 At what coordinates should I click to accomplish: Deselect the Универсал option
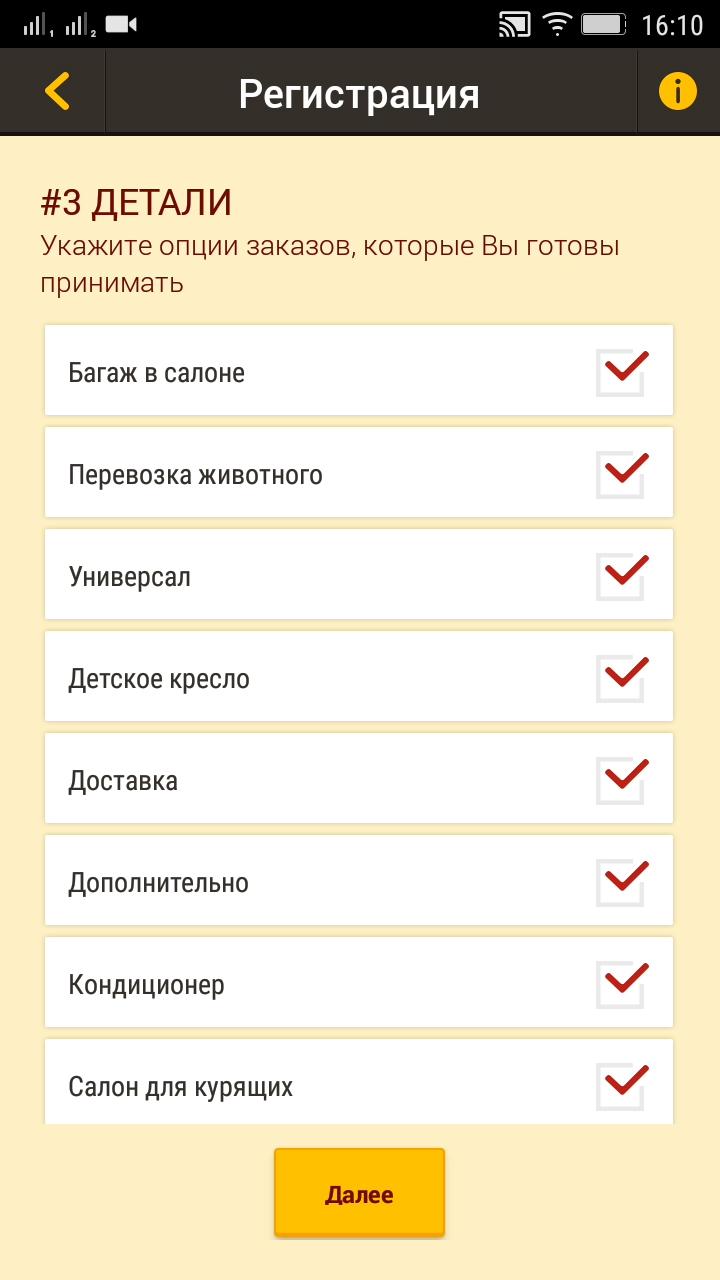pos(621,576)
